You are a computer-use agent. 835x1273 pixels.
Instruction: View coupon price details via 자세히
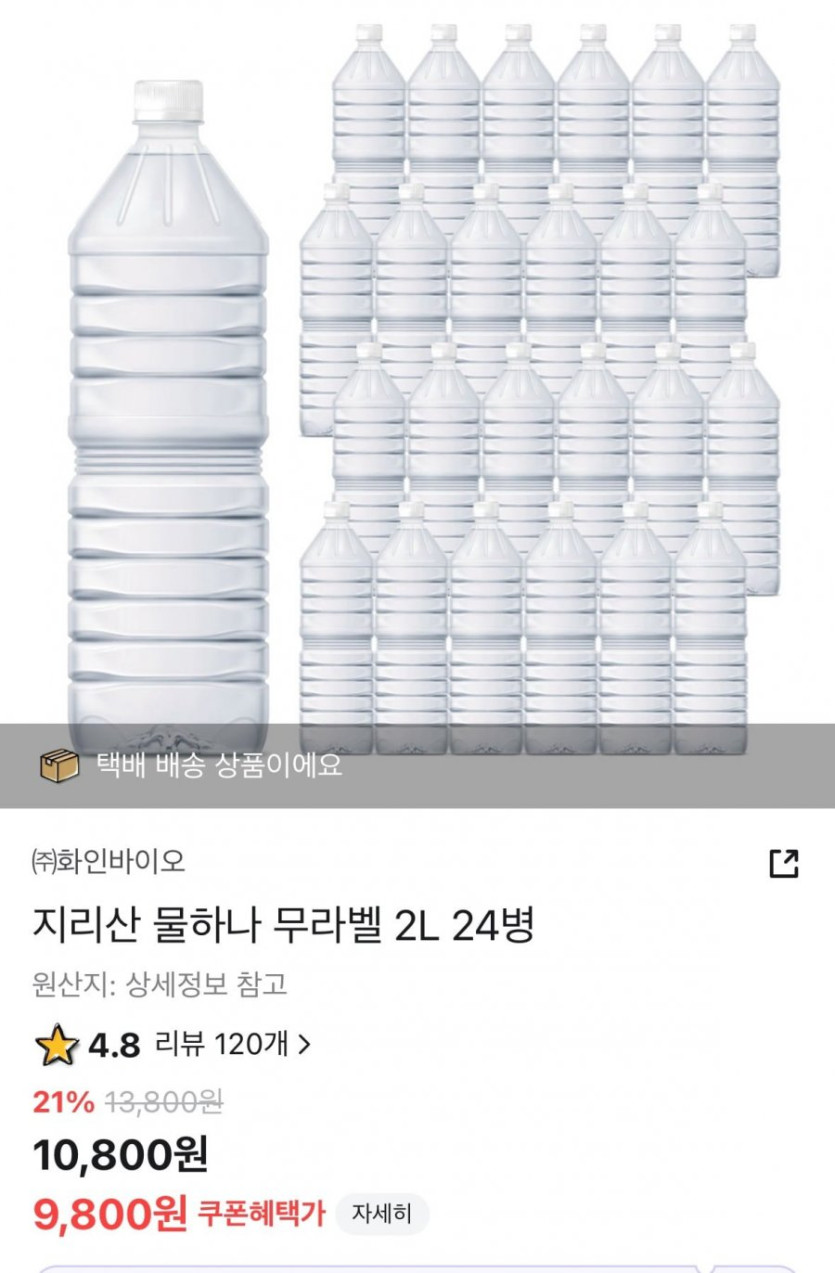click(381, 1214)
